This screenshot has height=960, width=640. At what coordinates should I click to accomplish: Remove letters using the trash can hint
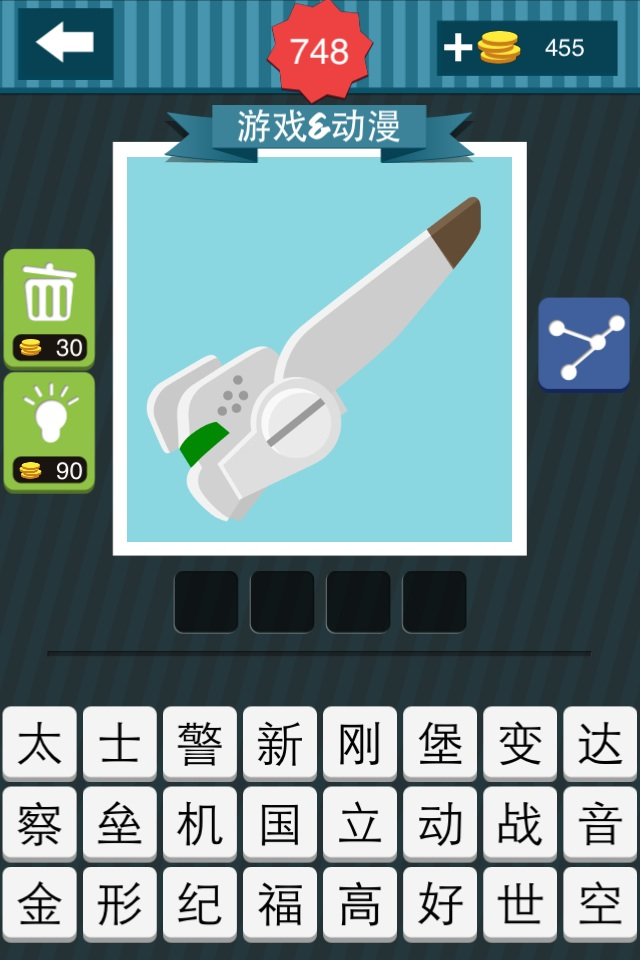(x=50, y=309)
